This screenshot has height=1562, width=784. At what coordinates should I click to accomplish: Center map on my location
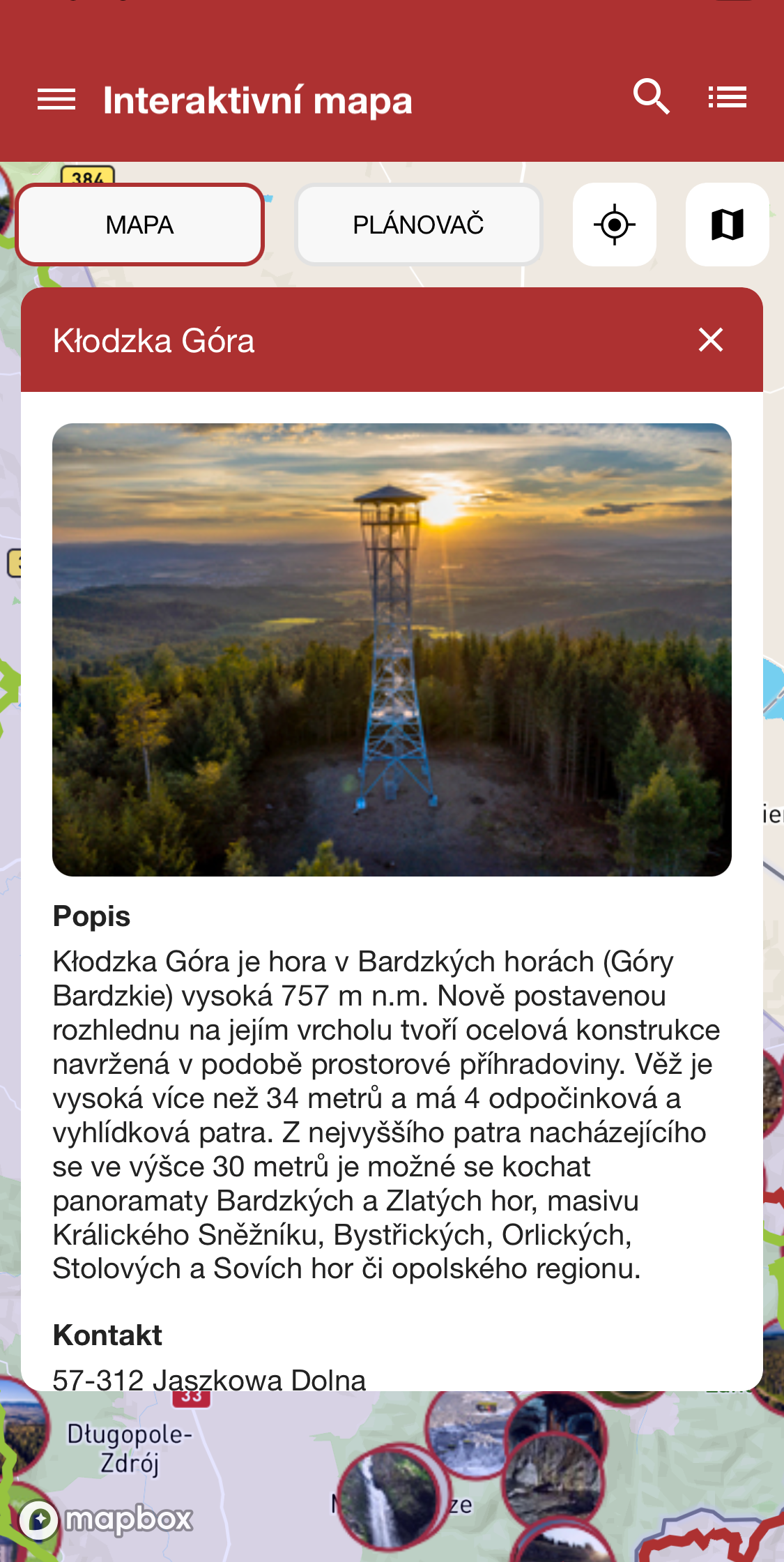(614, 225)
